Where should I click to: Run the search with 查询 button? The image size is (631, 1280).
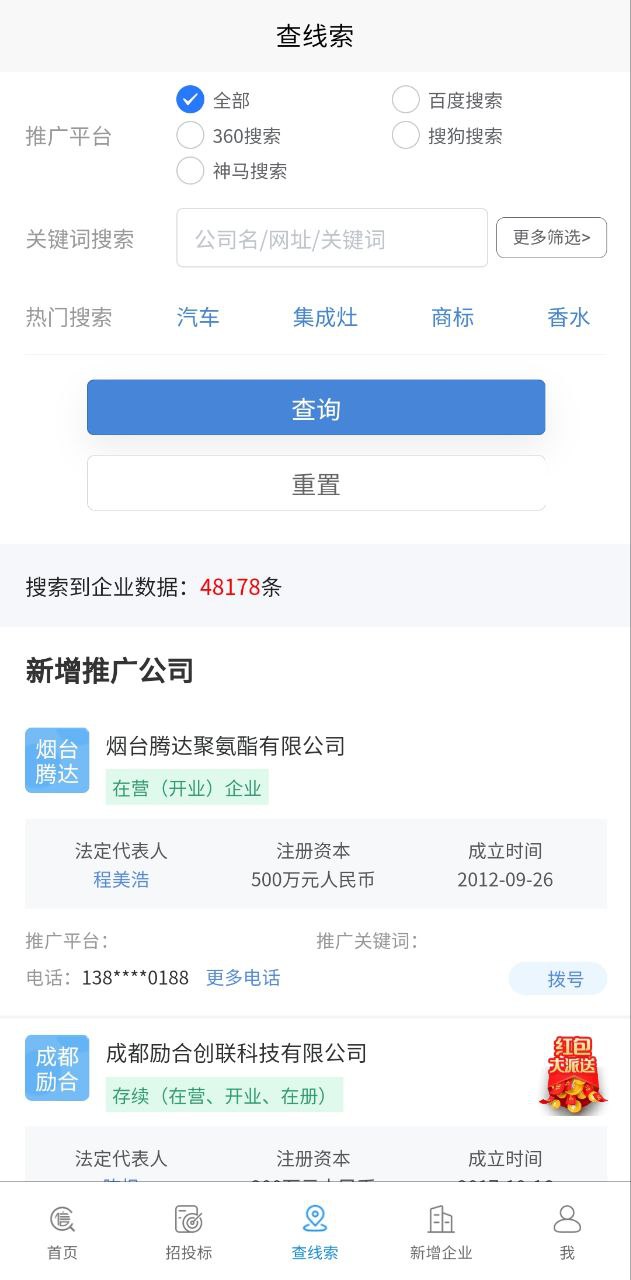316,408
